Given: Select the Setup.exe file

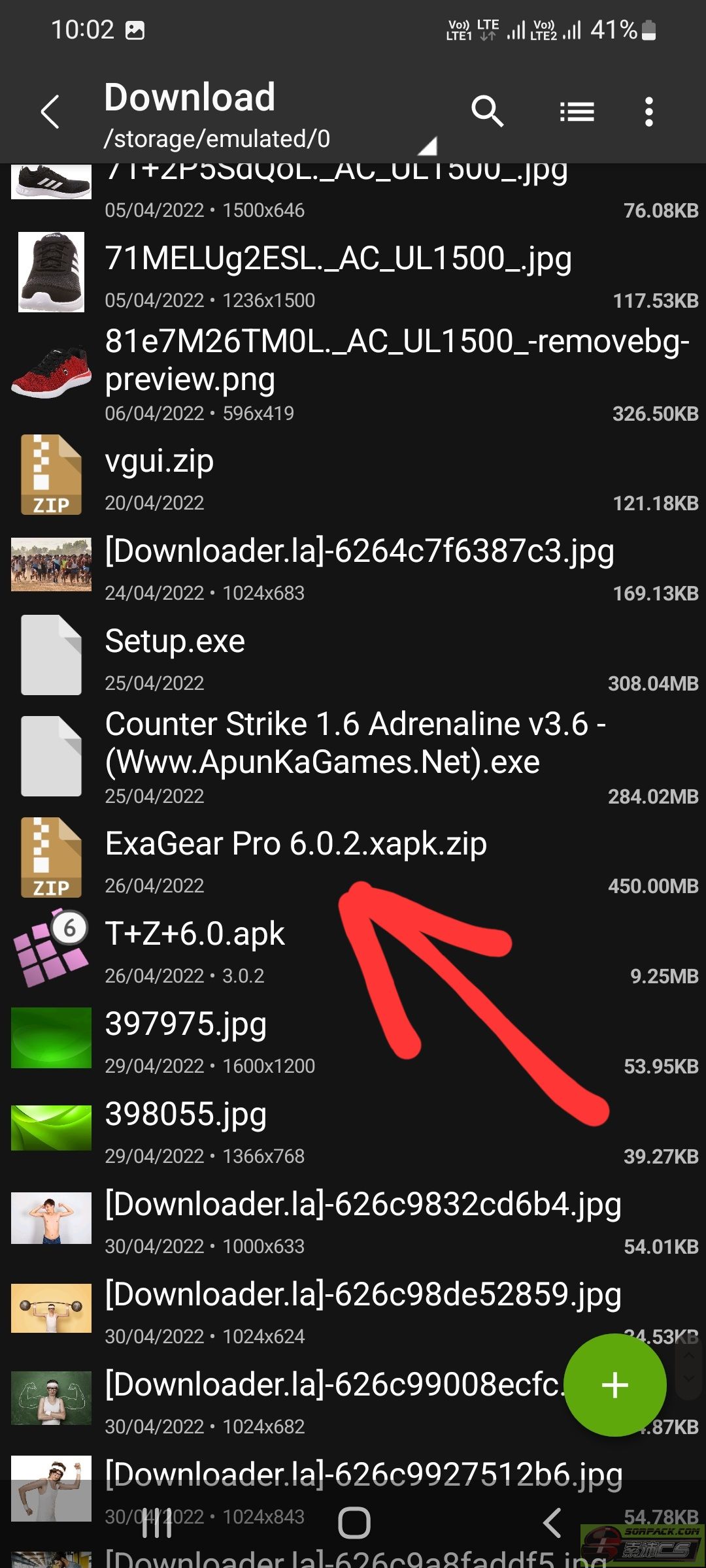Looking at the screenshot, I should (175, 642).
